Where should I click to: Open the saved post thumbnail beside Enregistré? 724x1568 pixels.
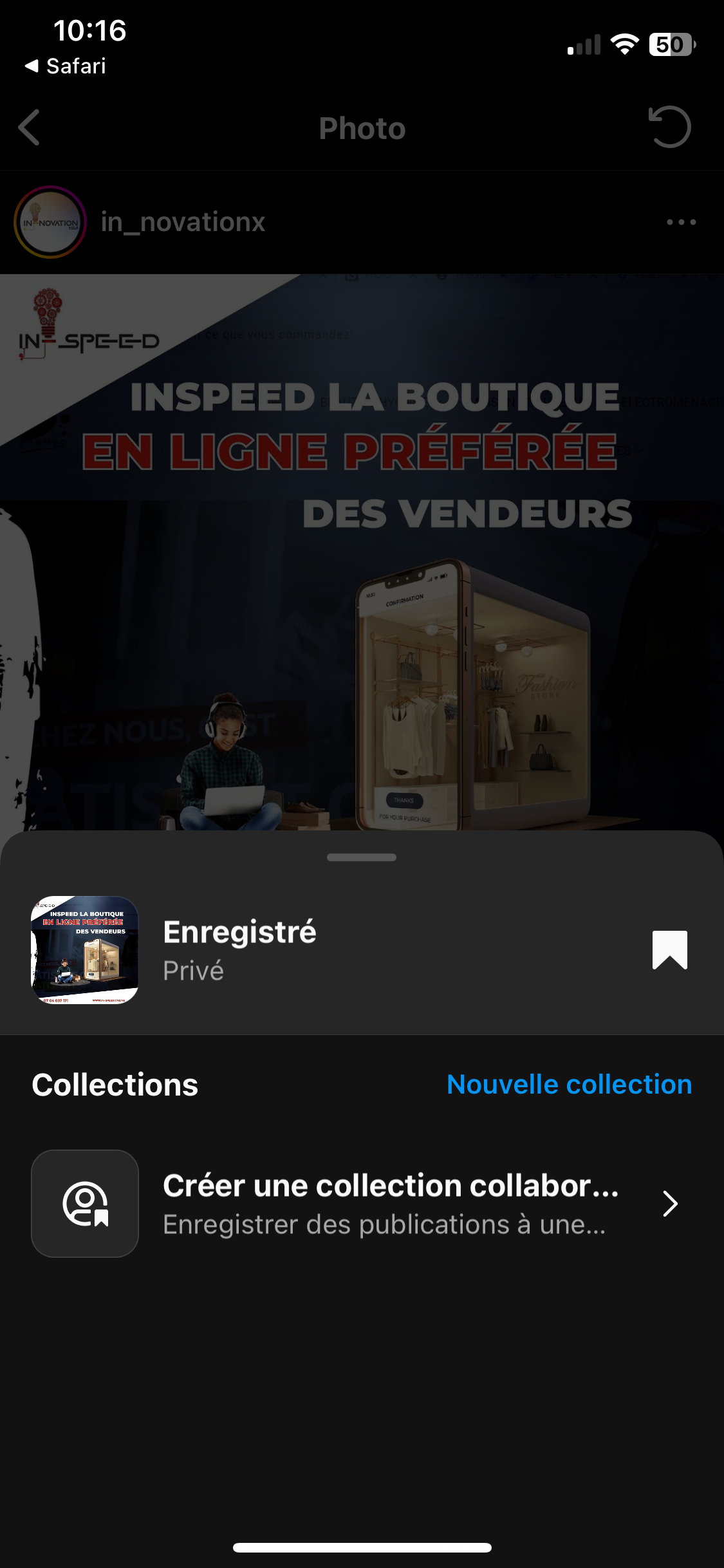[x=85, y=949]
